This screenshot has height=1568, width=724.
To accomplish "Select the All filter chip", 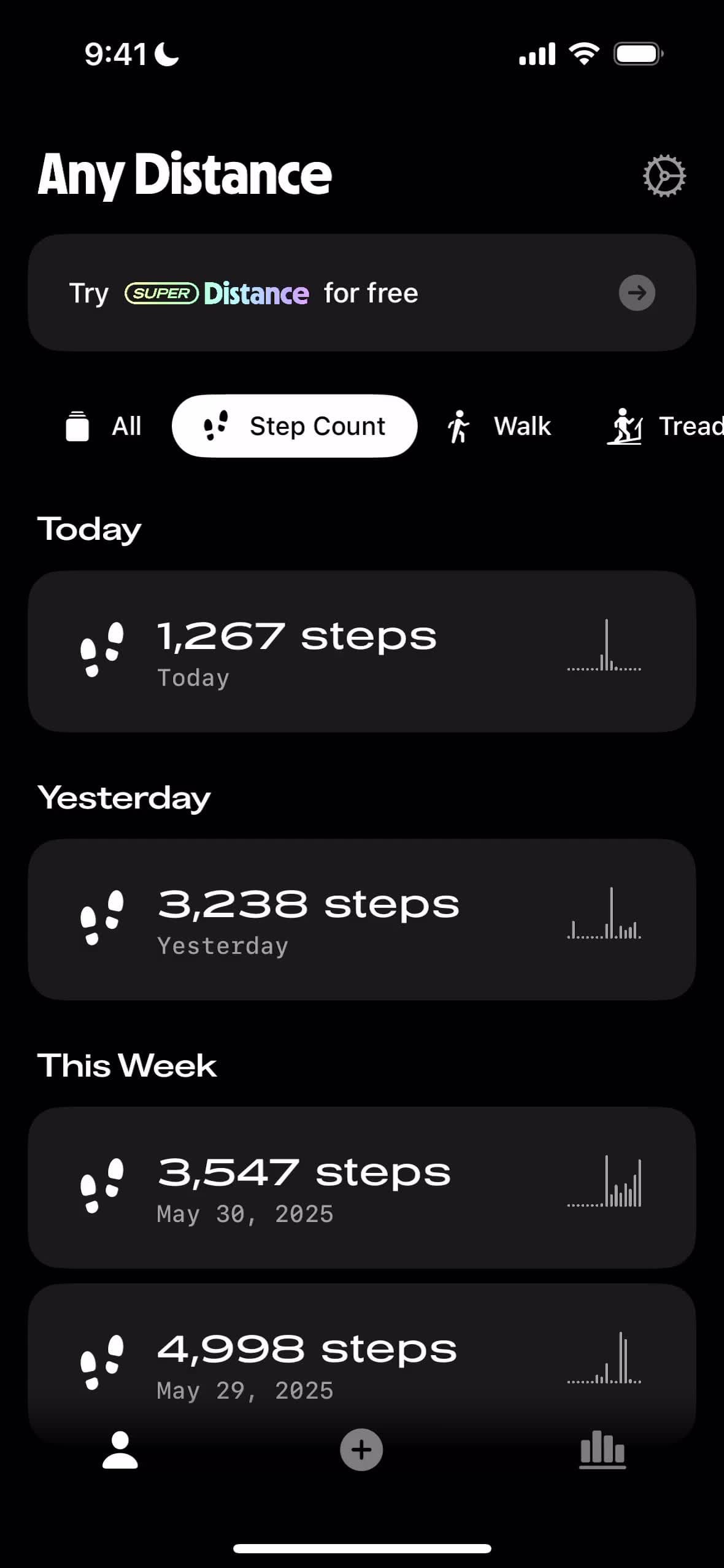I will [x=103, y=426].
